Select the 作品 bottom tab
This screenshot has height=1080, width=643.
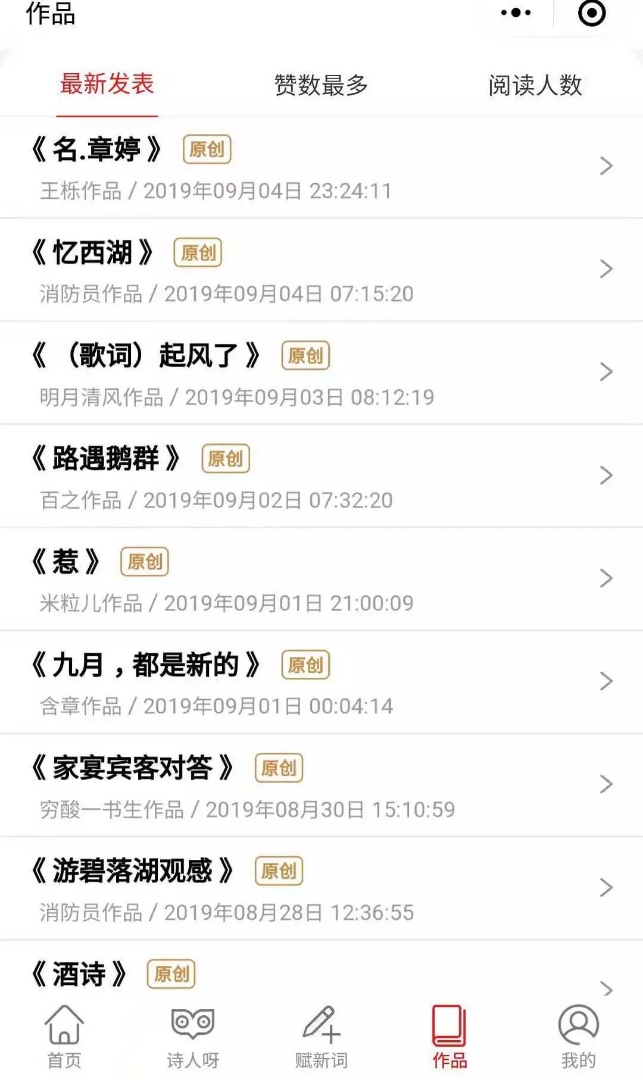[450, 1037]
